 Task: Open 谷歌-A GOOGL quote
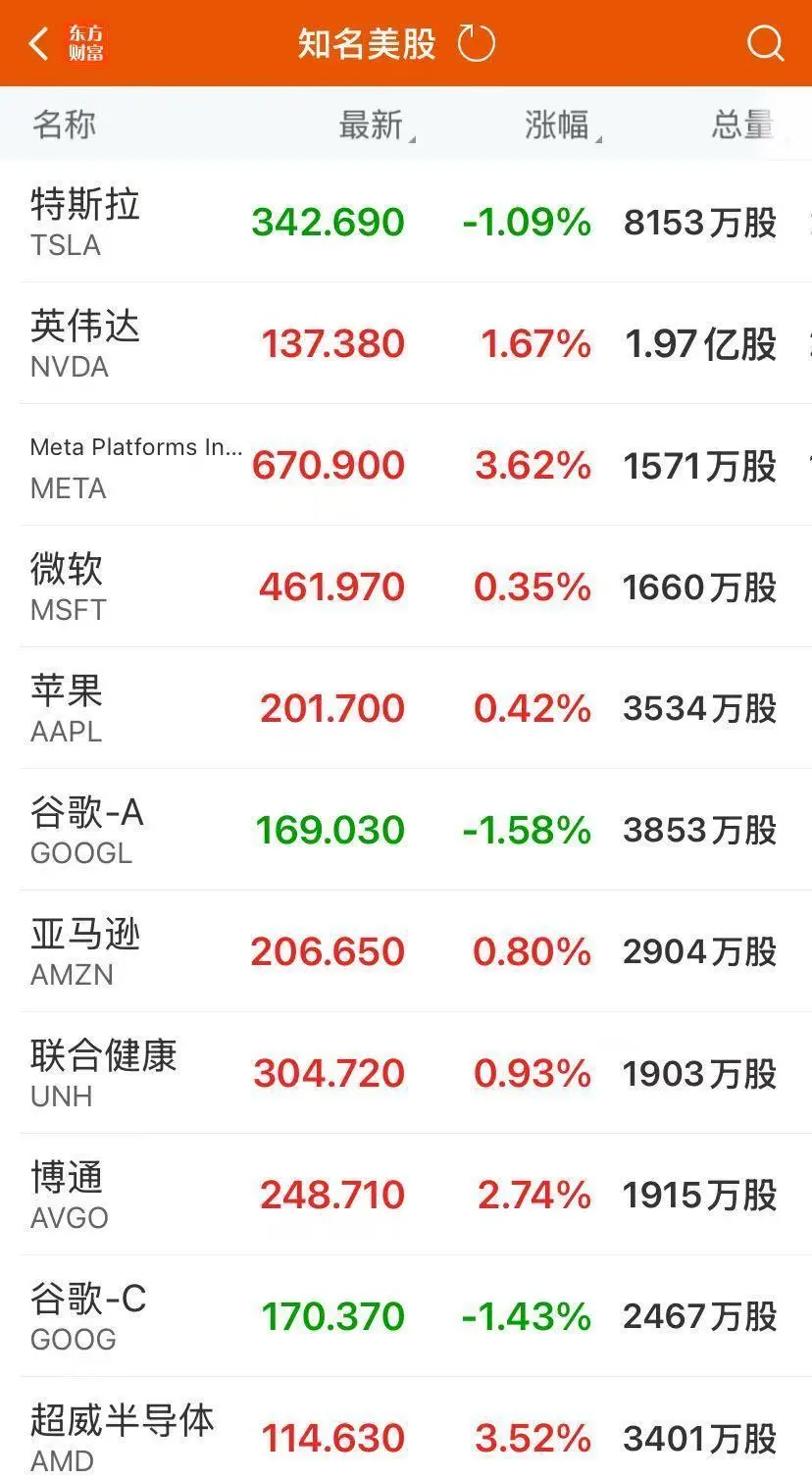(406, 830)
